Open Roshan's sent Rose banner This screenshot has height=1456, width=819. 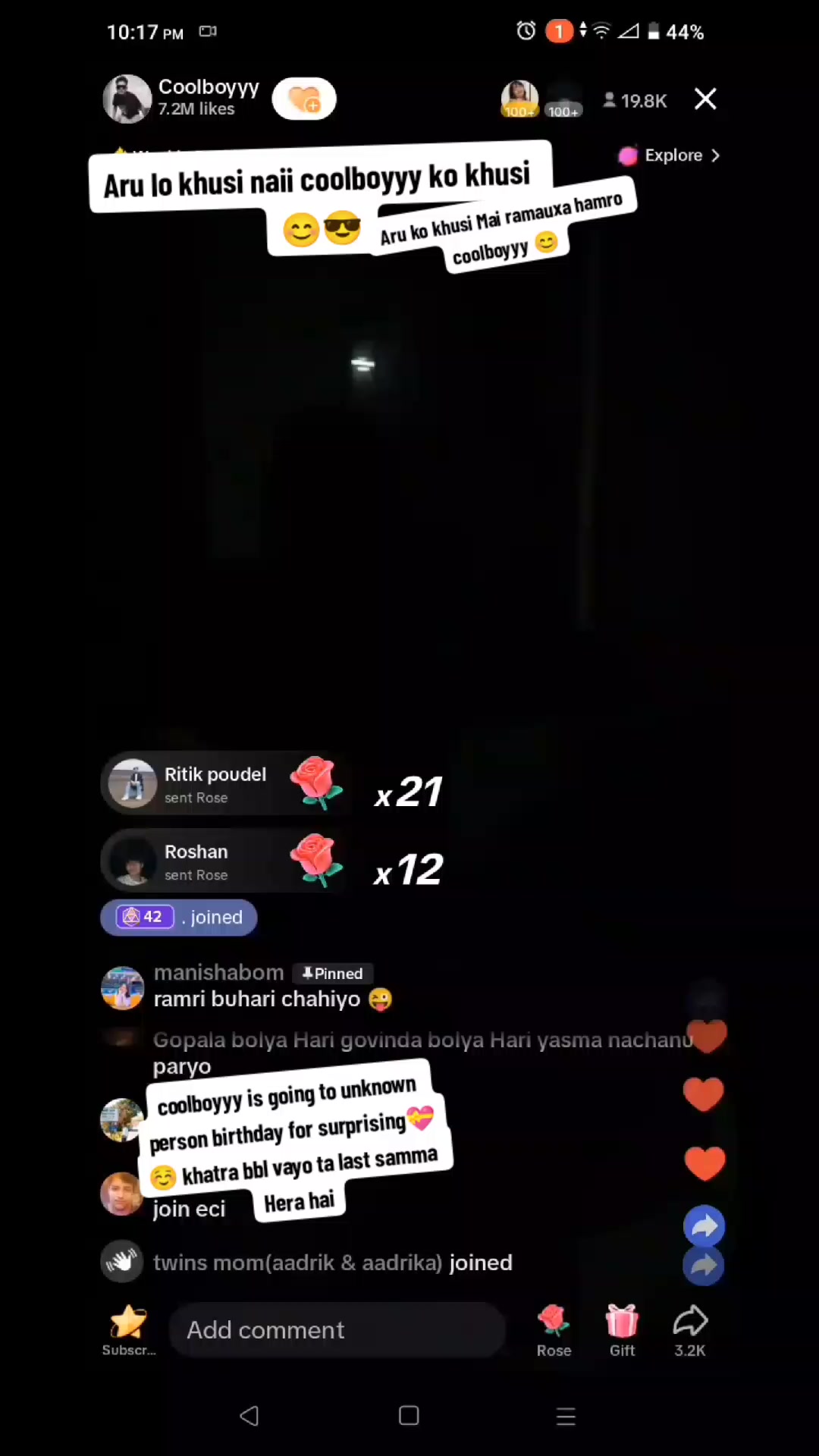point(224,861)
